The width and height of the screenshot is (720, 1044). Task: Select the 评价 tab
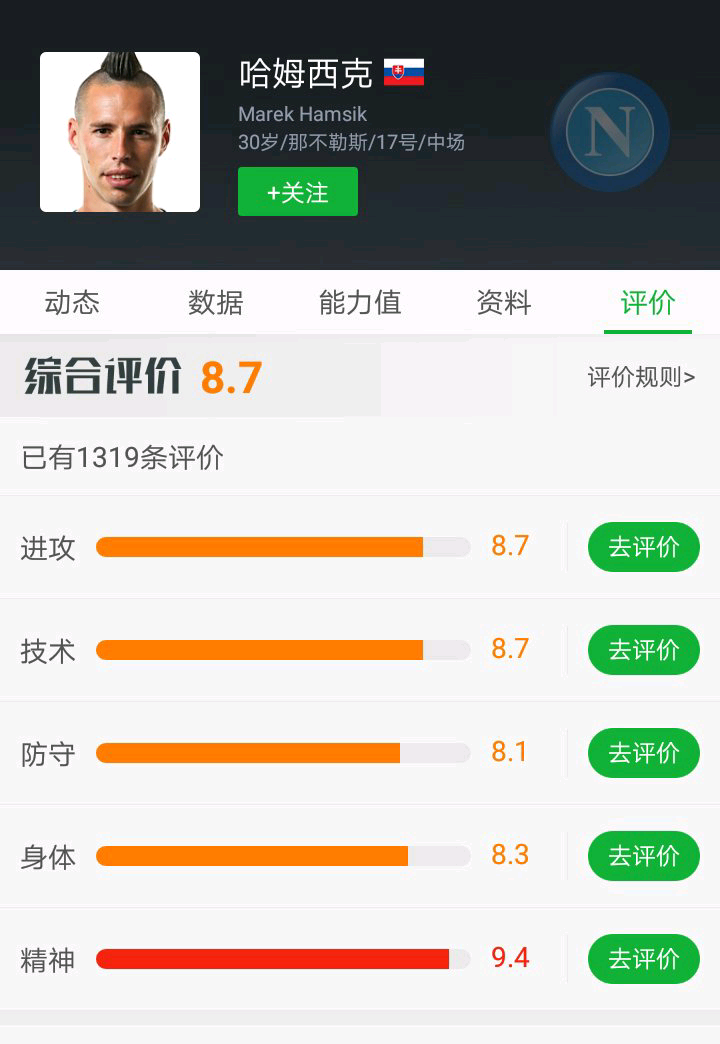click(x=648, y=303)
